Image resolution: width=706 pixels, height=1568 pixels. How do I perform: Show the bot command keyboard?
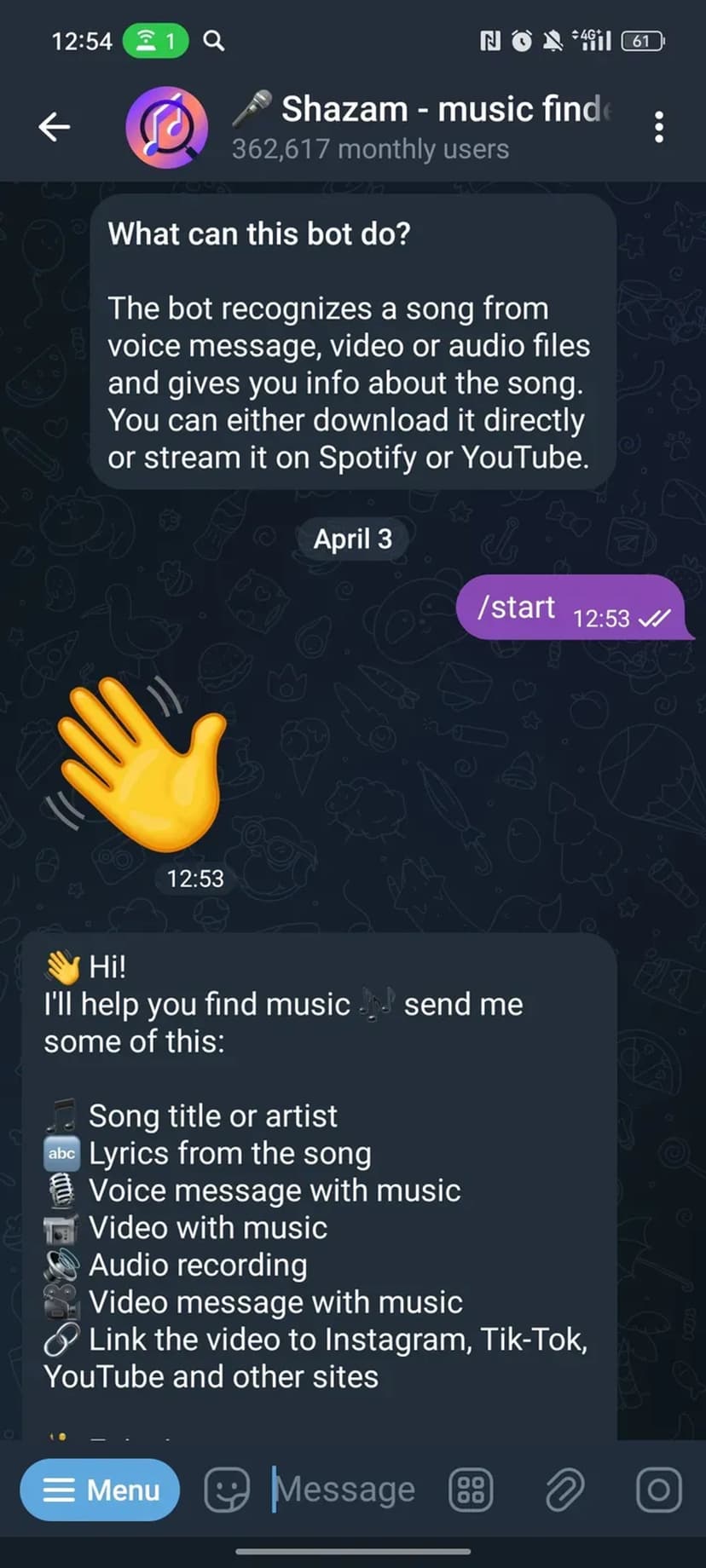472,1490
